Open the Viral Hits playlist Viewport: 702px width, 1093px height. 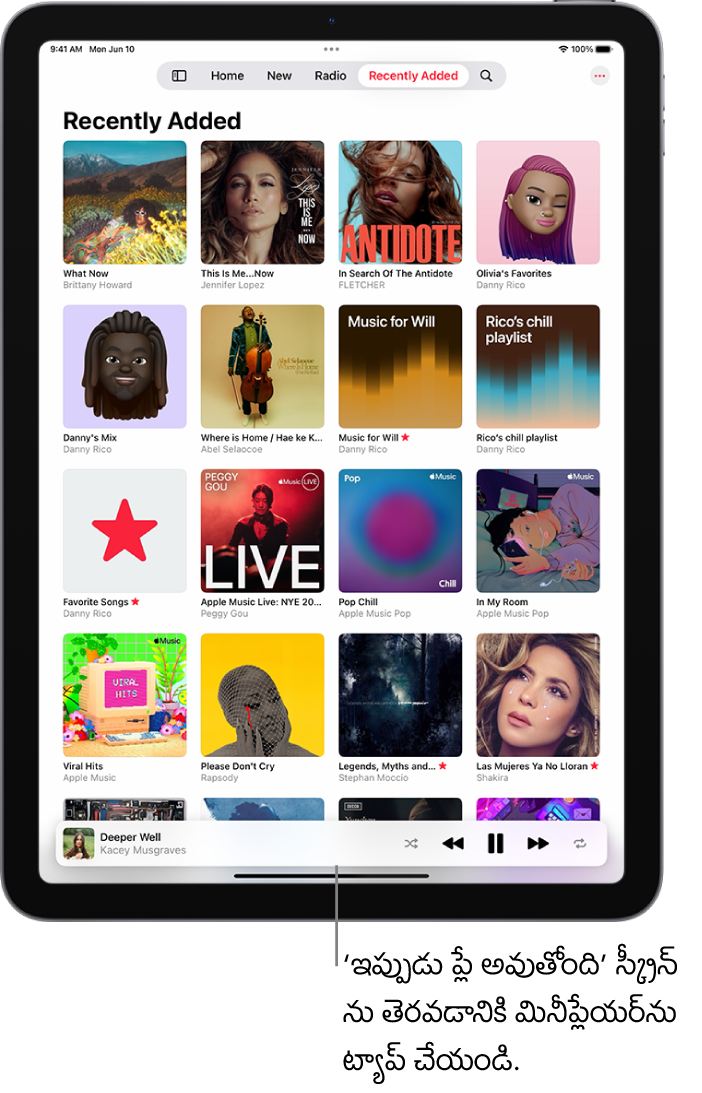point(124,694)
